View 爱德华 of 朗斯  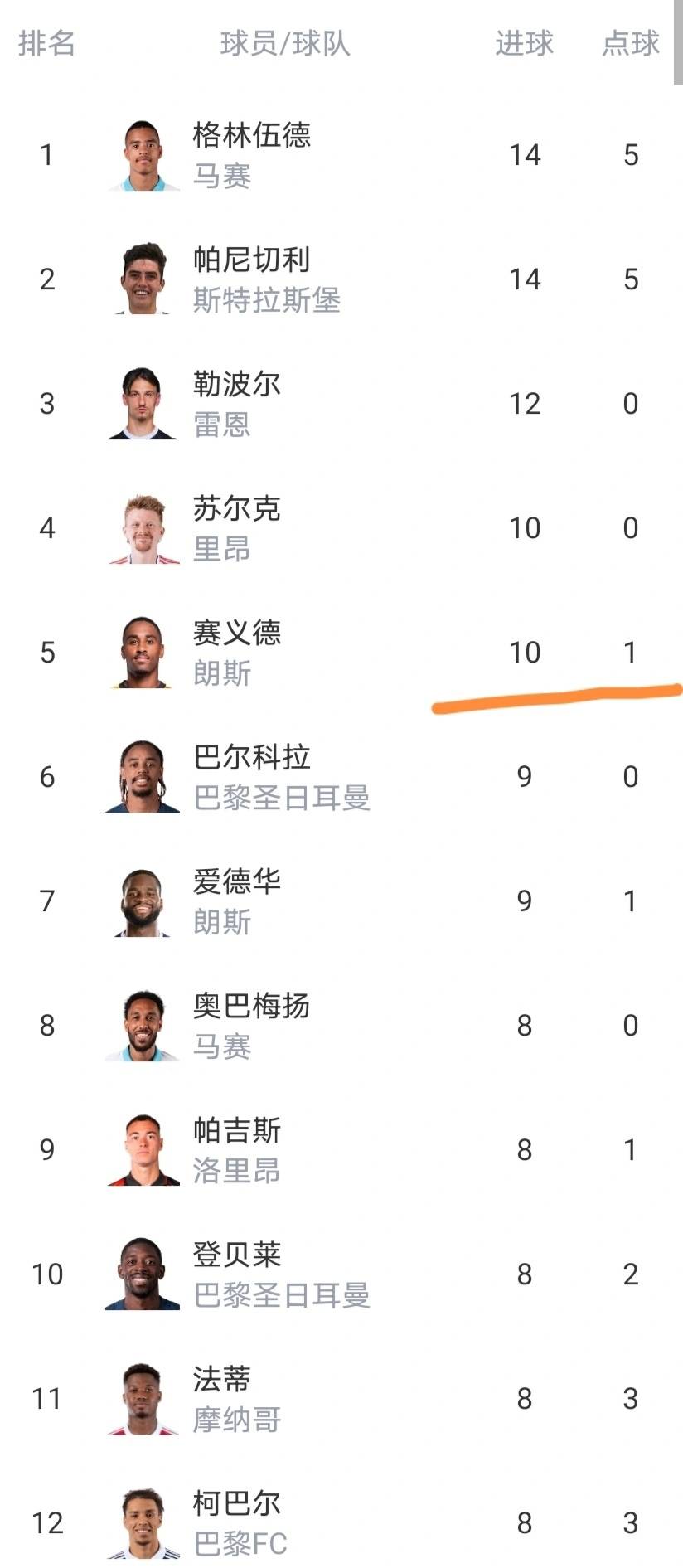tap(236, 901)
